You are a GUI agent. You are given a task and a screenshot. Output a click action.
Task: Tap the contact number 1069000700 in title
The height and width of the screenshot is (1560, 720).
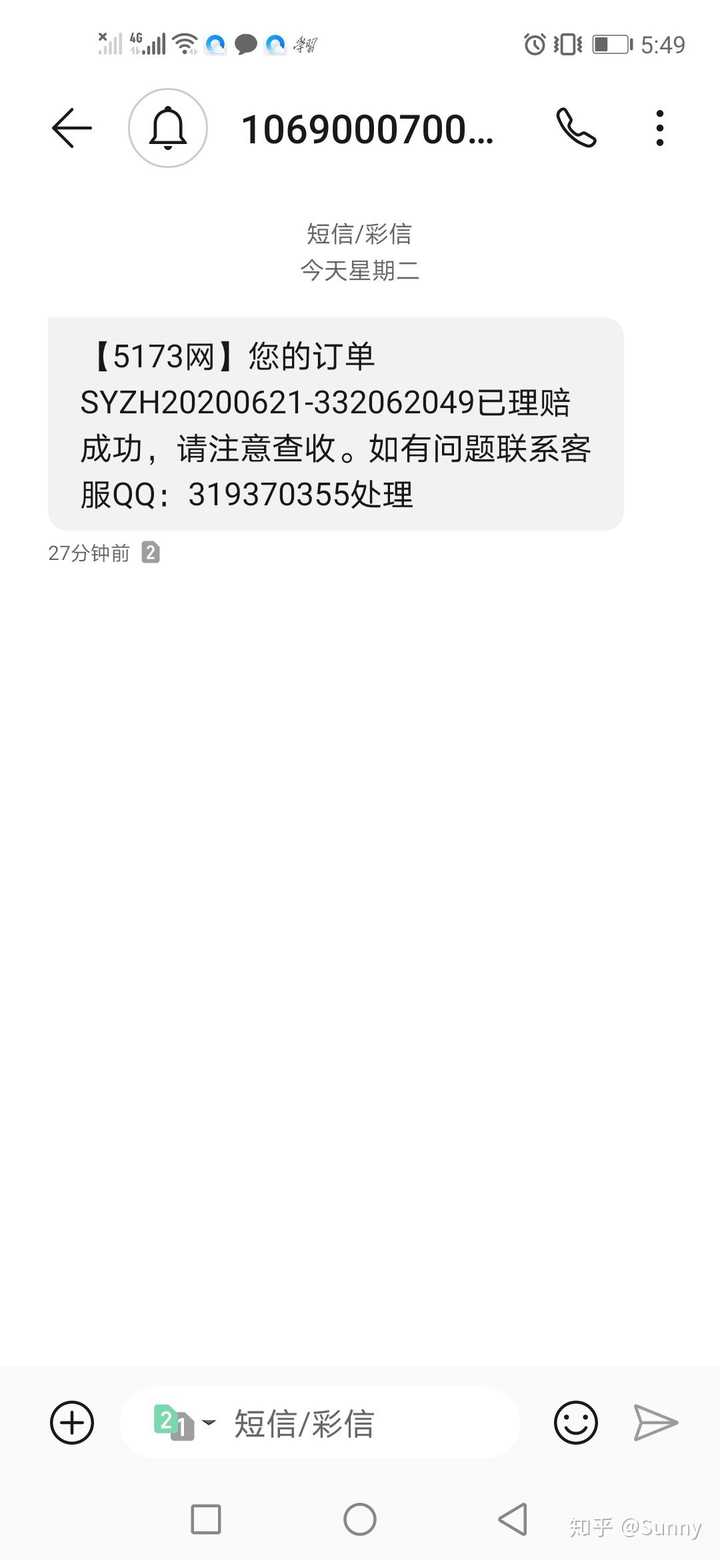(x=368, y=128)
